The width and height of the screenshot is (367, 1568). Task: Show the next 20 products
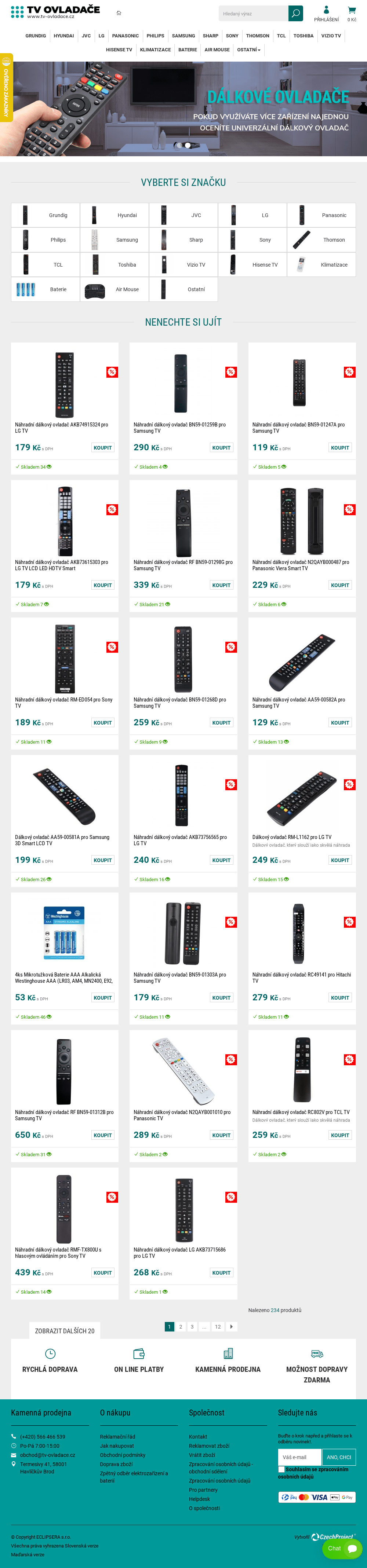coord(65,1331)
